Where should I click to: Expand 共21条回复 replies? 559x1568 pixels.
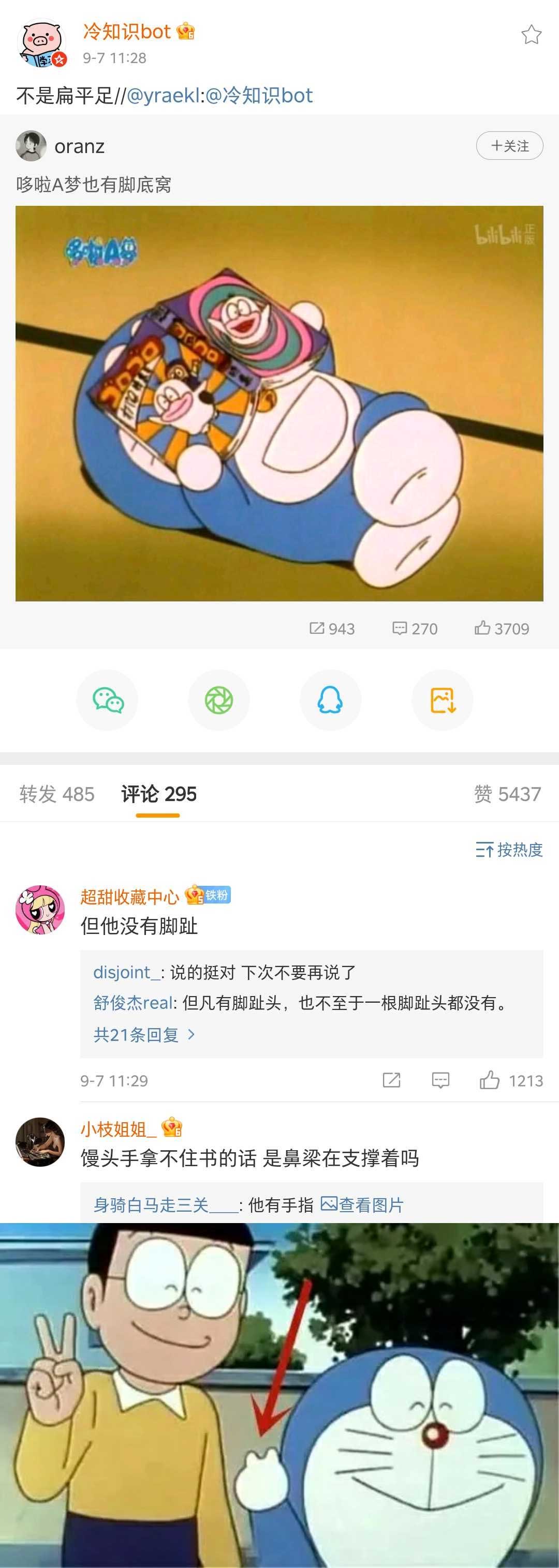click(144, 1034)
